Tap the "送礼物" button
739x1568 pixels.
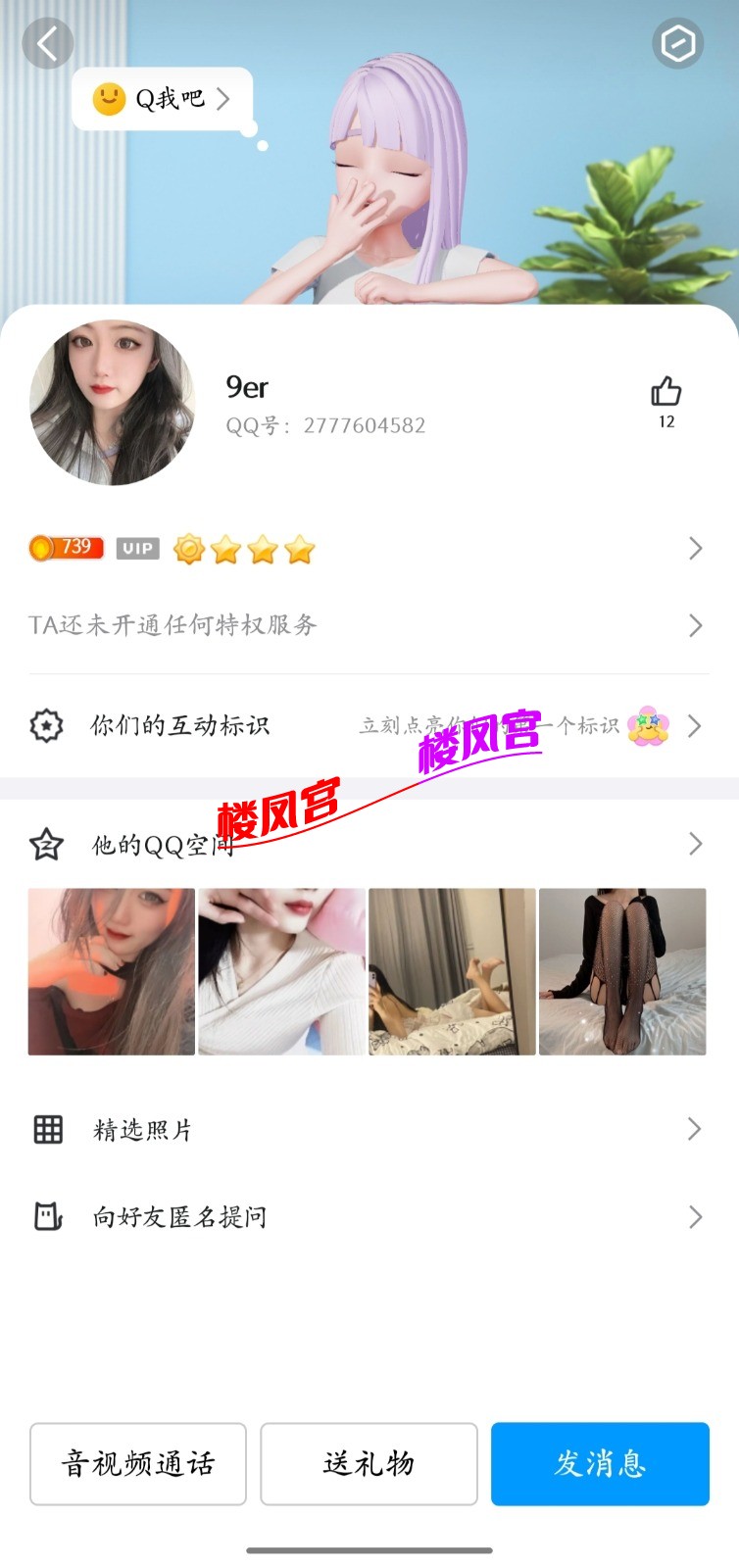(x=369, y=1464)
